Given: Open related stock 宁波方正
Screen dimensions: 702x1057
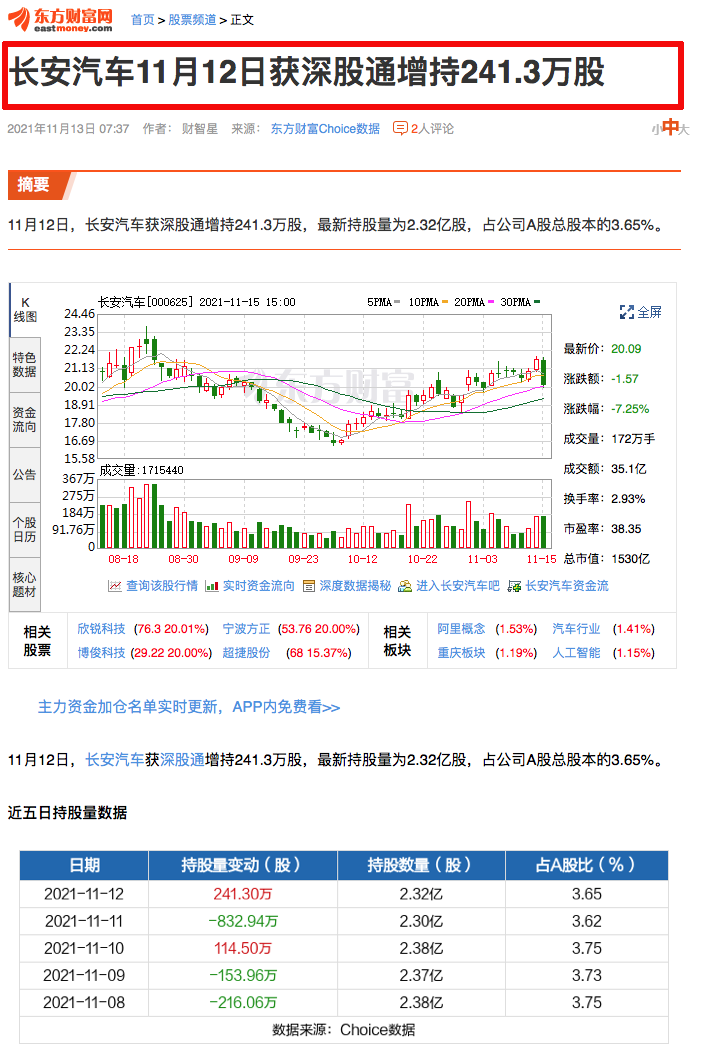Looking at the screenshot, I should pyautogui.click(x=246, y=629).
